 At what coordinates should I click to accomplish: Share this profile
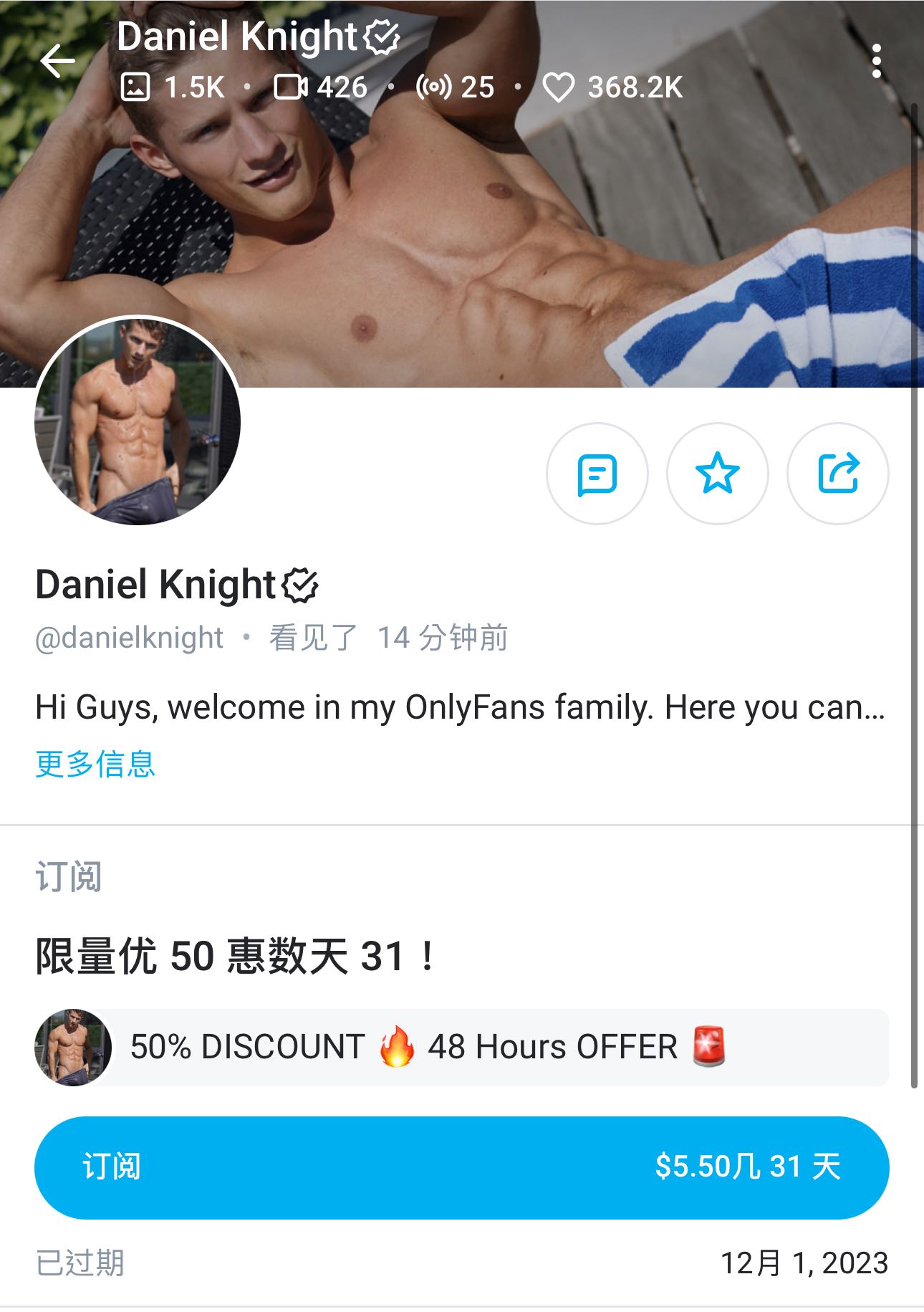point(837,474)
